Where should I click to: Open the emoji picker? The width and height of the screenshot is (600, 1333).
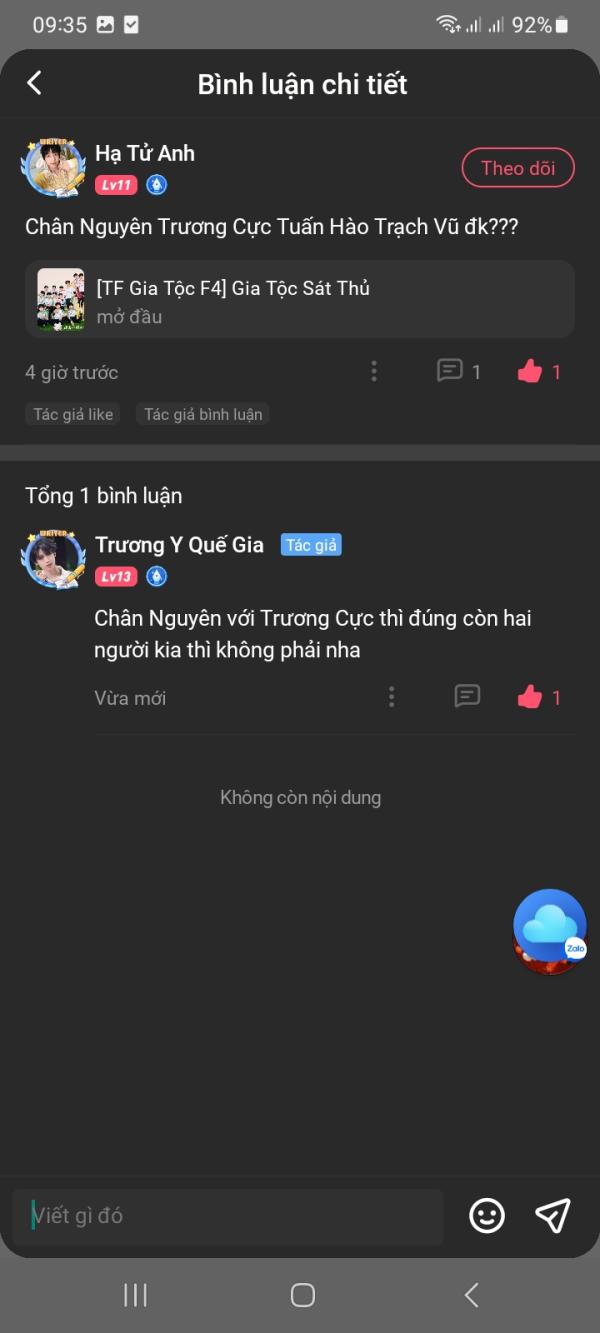pyautogui.click(x=487, y=1215)
